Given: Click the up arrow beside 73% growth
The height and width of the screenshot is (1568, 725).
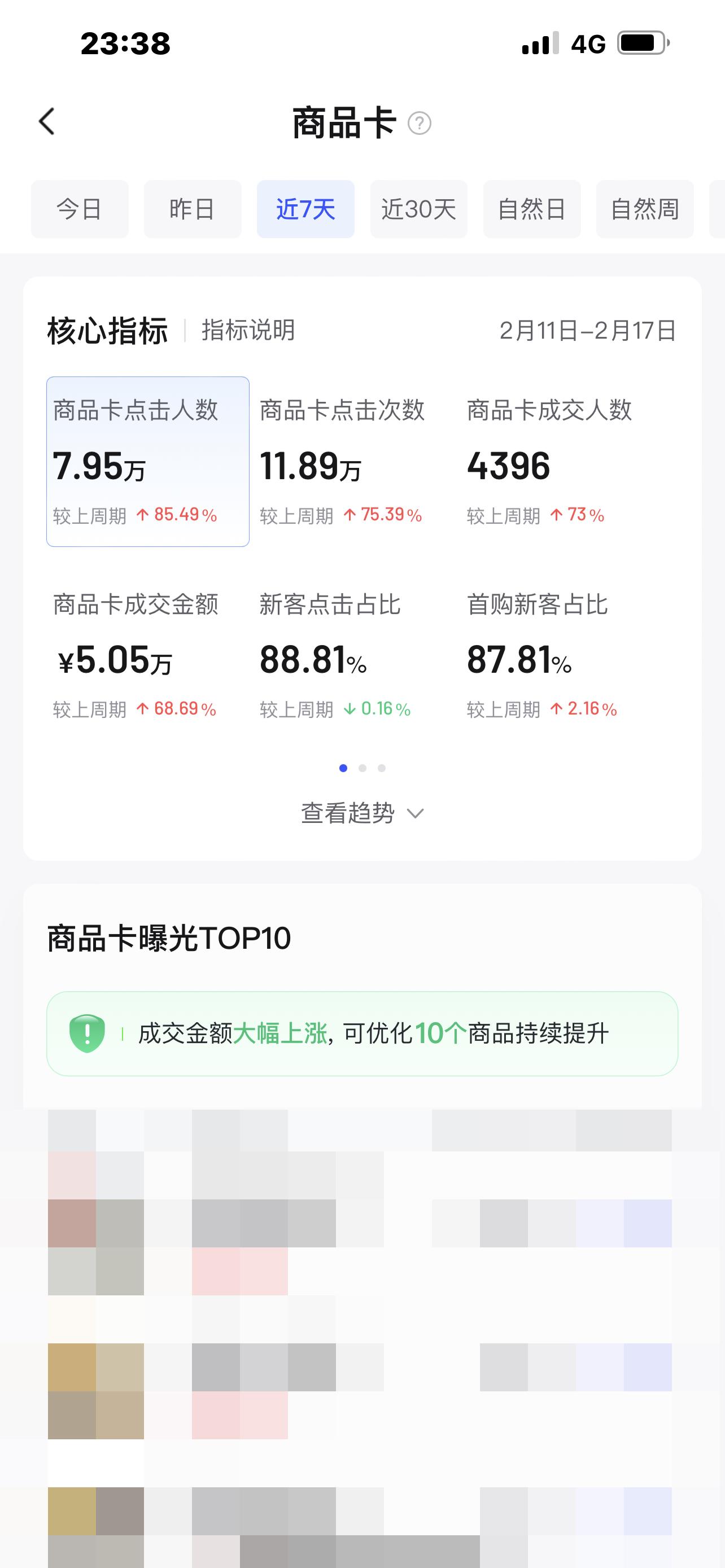Looking at the screenshot, I should 559,514.
